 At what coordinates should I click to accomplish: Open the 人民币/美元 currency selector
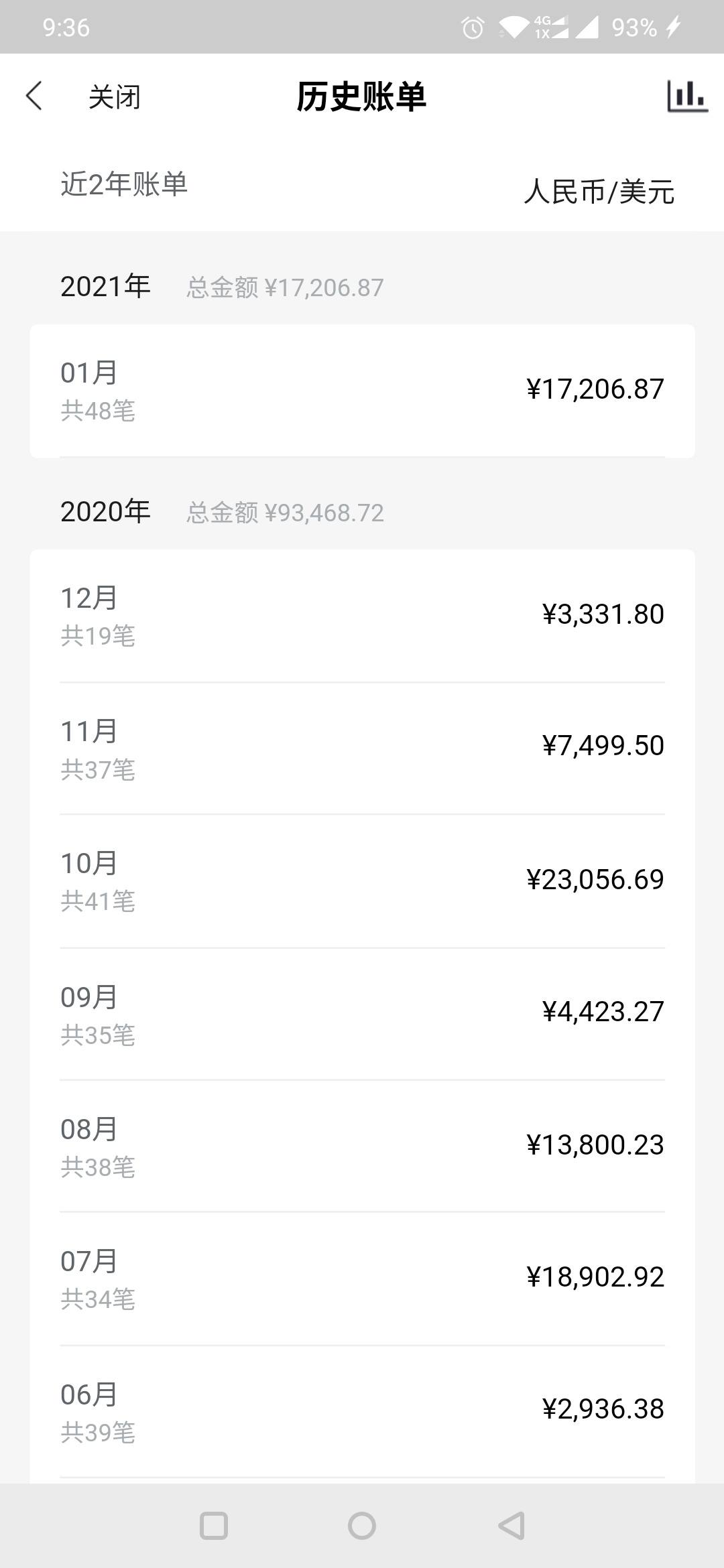[599, 192]
